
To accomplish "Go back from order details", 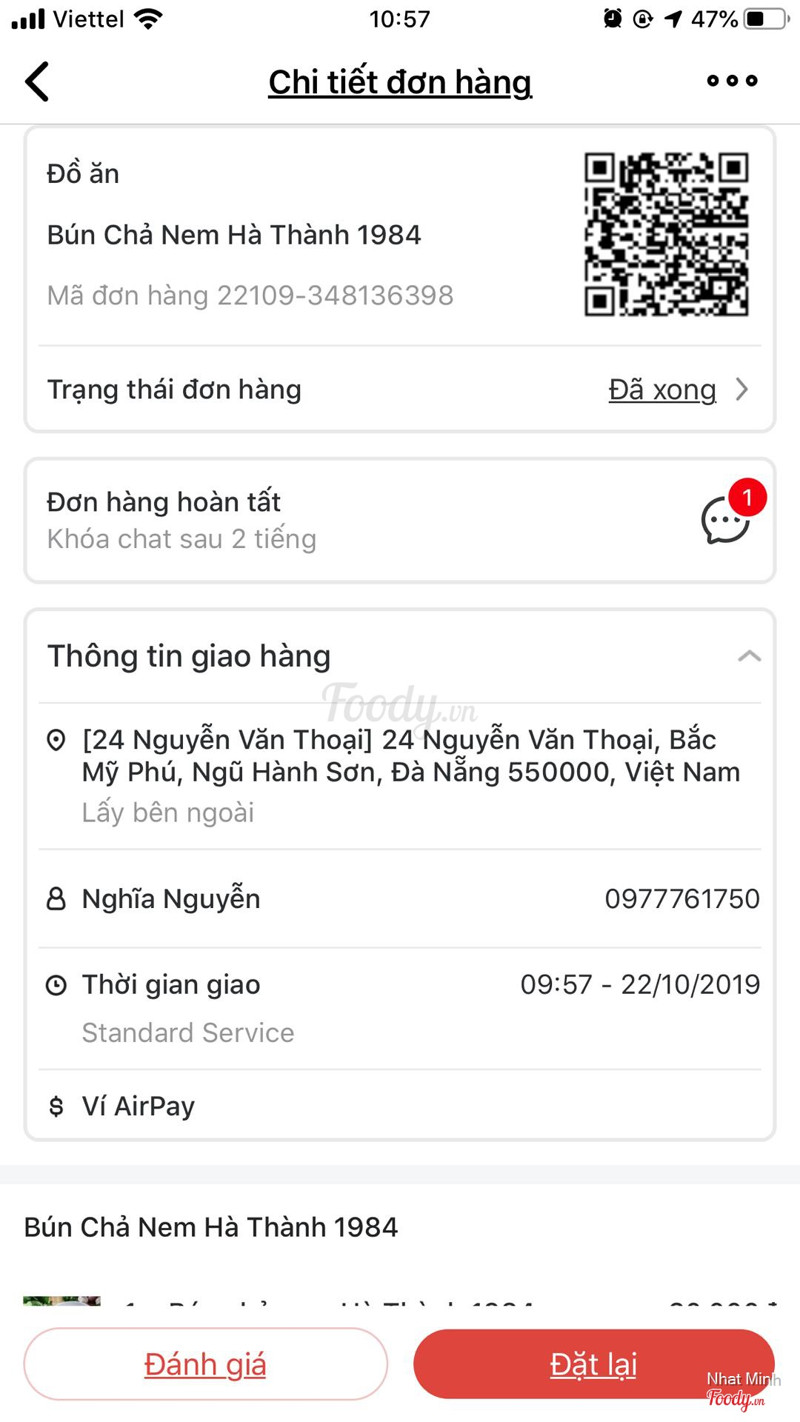I will 37,82.
